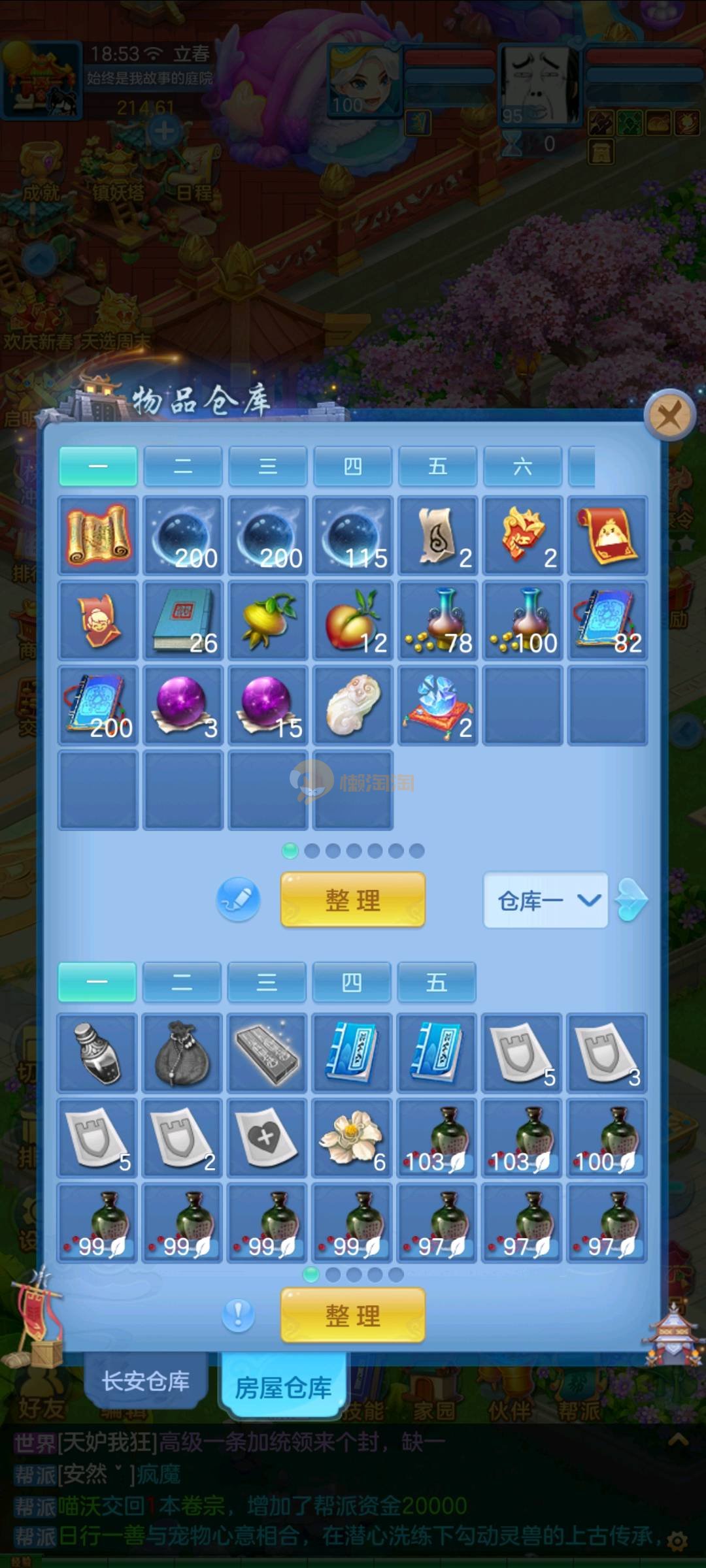Select the wine jar with count 100
The height and width of the screenshot is (1568, 706).
tap(607, 1137)
